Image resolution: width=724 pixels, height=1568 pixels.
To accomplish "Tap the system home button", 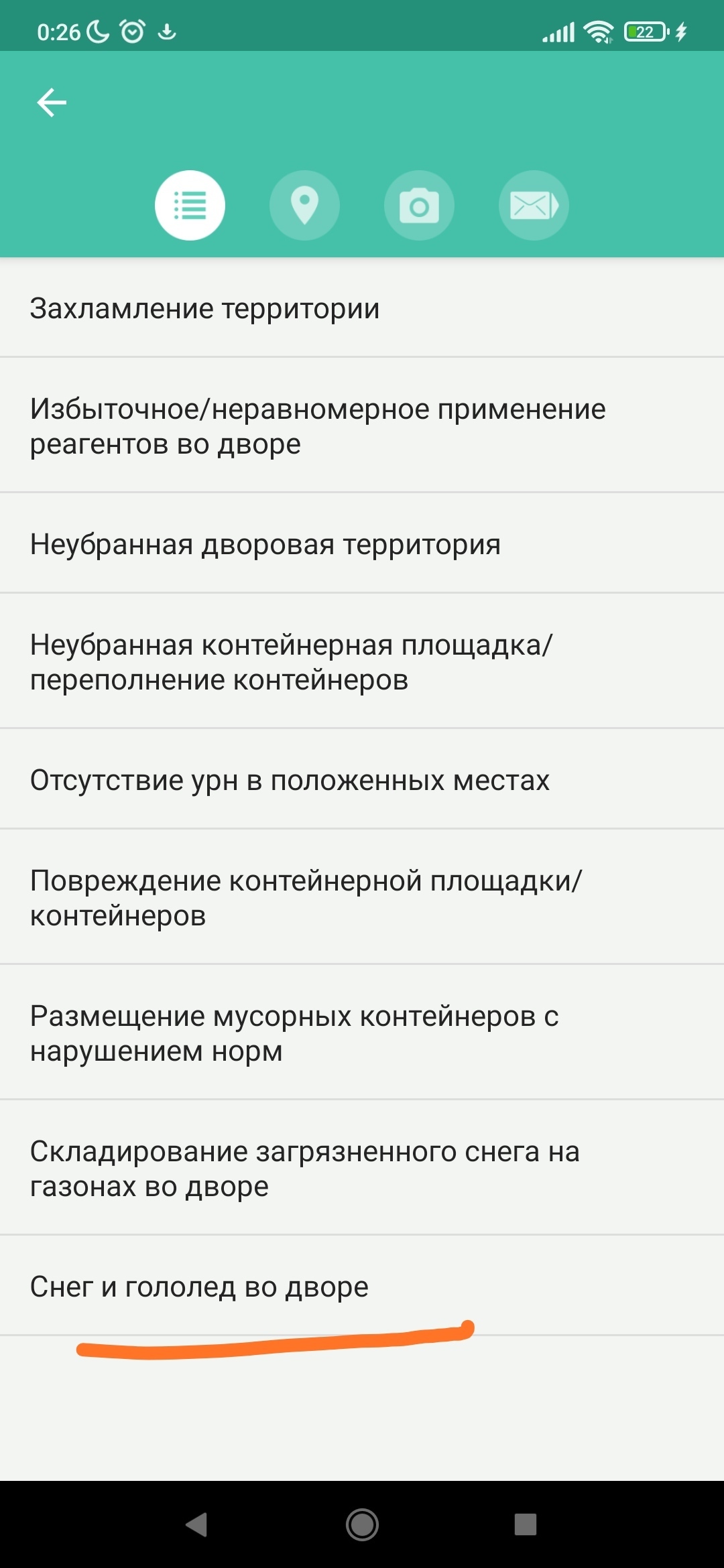I will point(362,1524).
